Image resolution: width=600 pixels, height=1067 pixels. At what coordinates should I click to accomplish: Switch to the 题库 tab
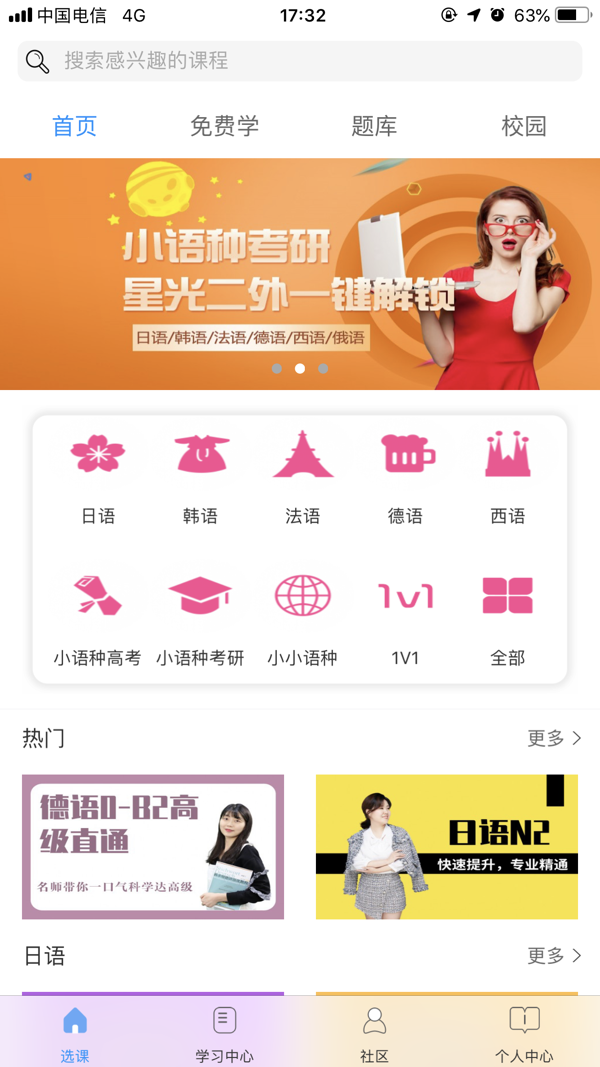pyautogui.click(x=374, y=126)
